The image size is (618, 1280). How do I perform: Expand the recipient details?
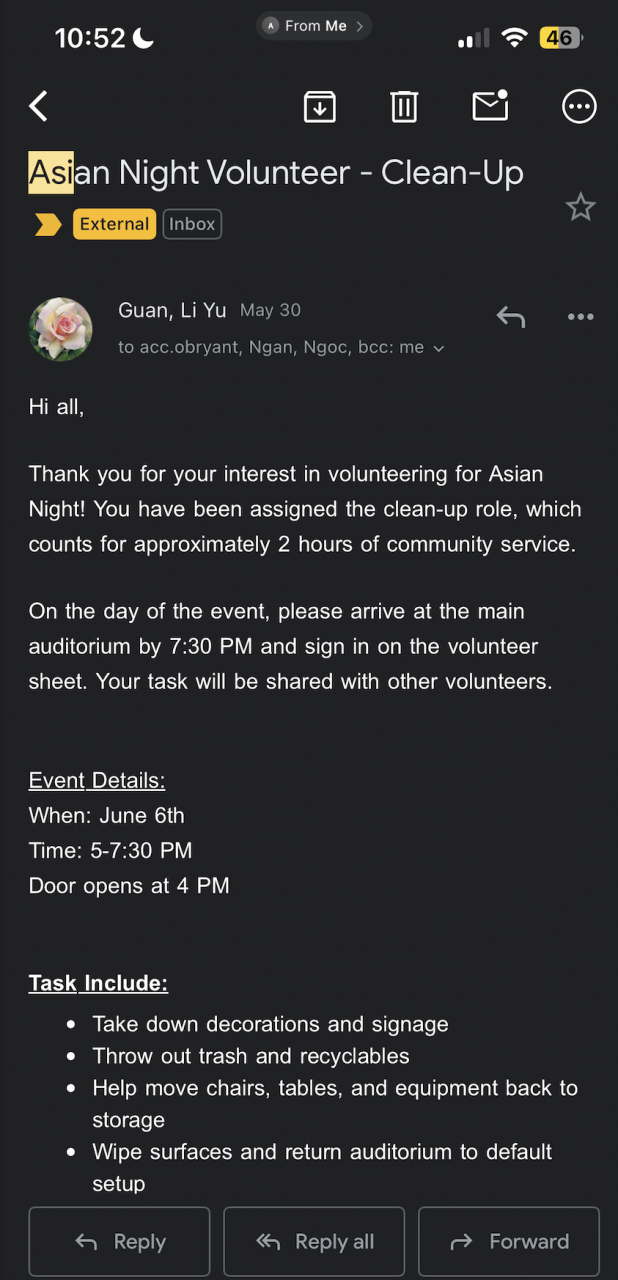point(438,348)
